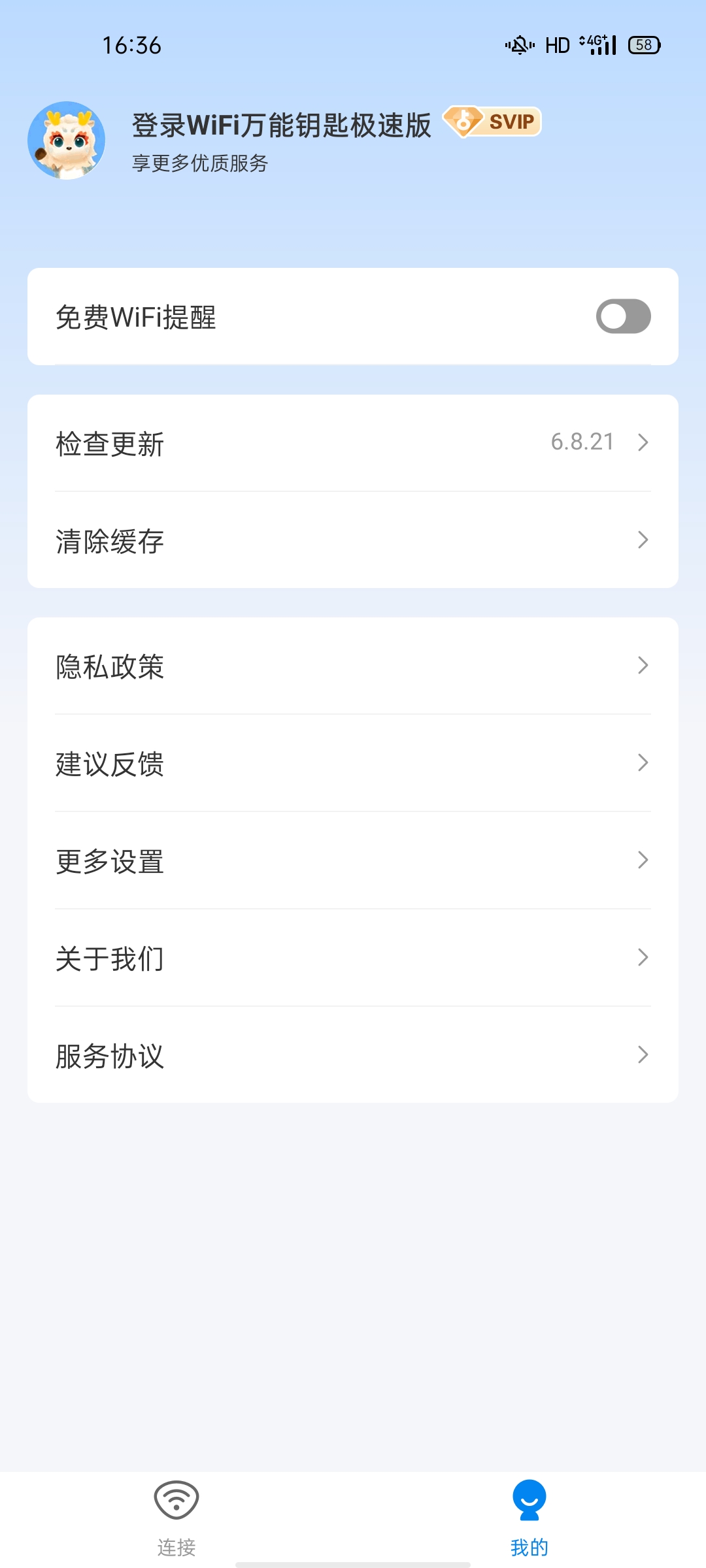Open the 隐私政策 page
The height and width of the screenshot is (1568, 706).
pyautogui.click(x=353, y=666)
